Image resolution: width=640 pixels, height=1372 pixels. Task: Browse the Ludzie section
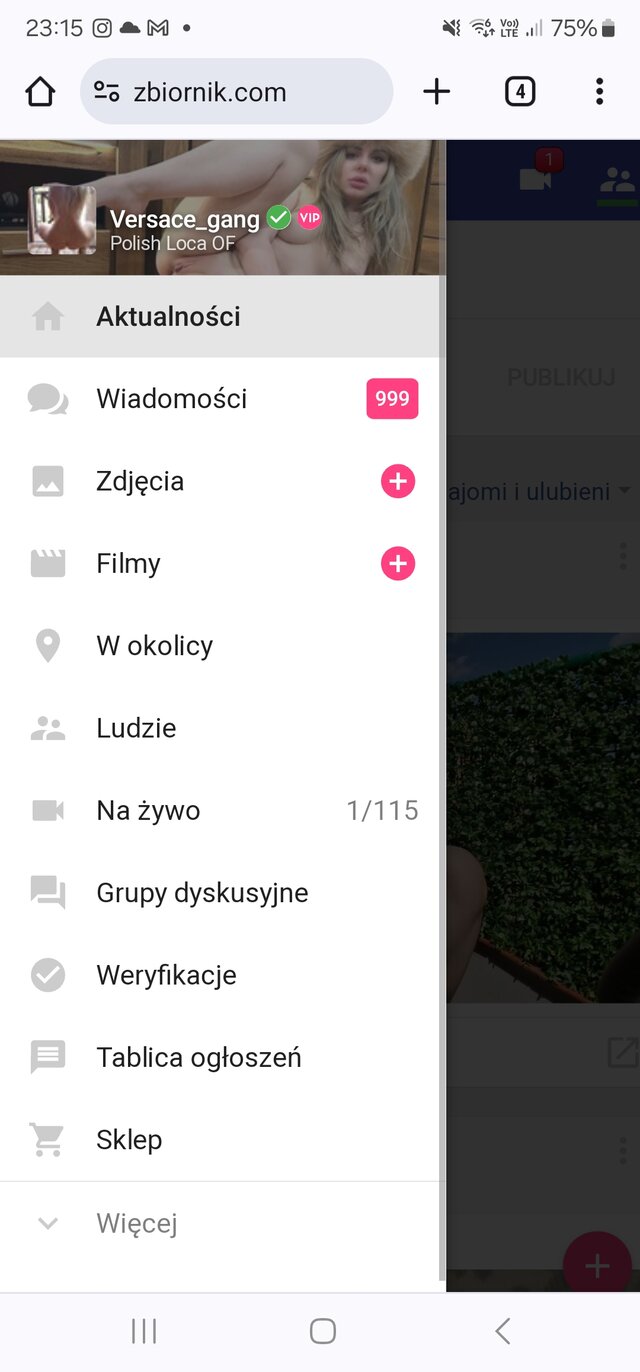[x=136, y=728]
